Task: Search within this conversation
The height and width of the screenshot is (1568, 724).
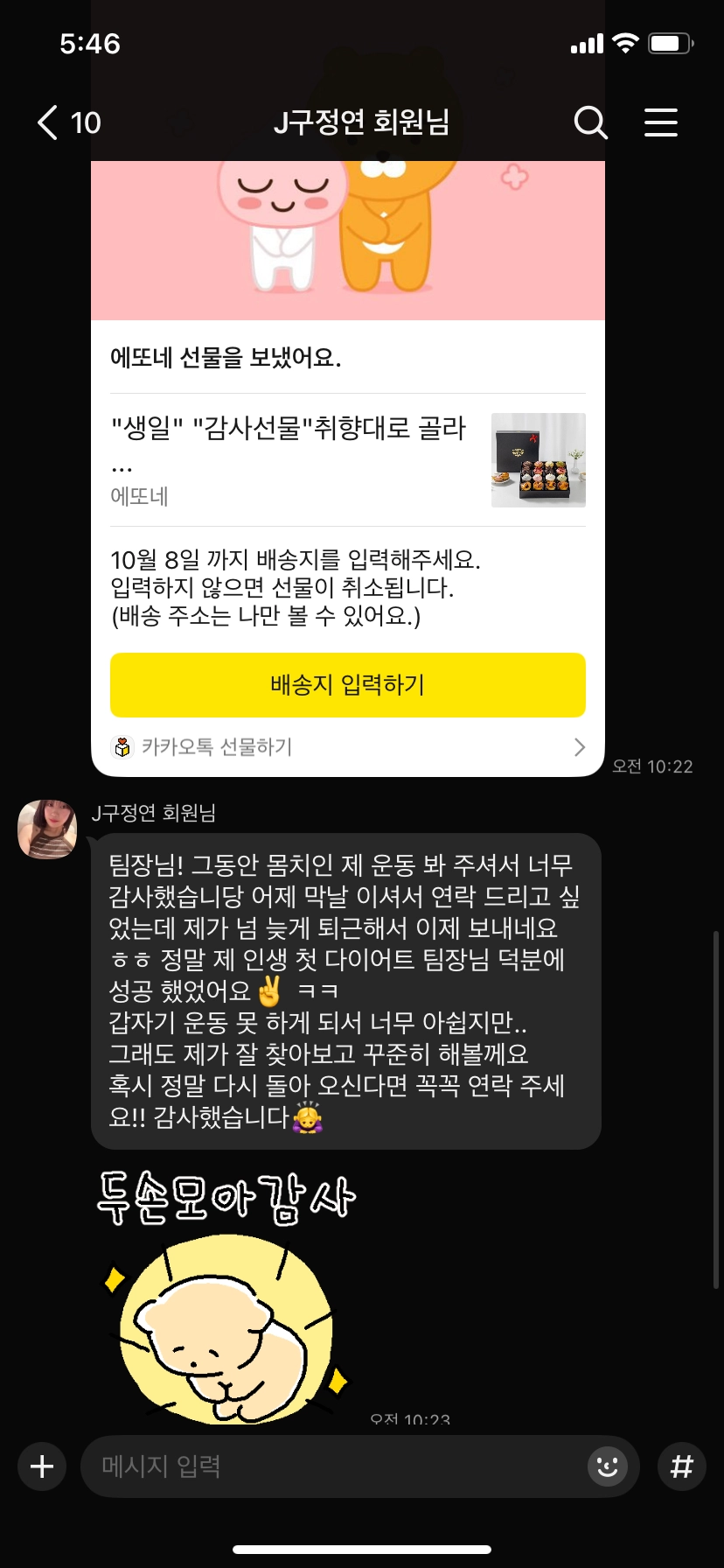Action: 590,122
